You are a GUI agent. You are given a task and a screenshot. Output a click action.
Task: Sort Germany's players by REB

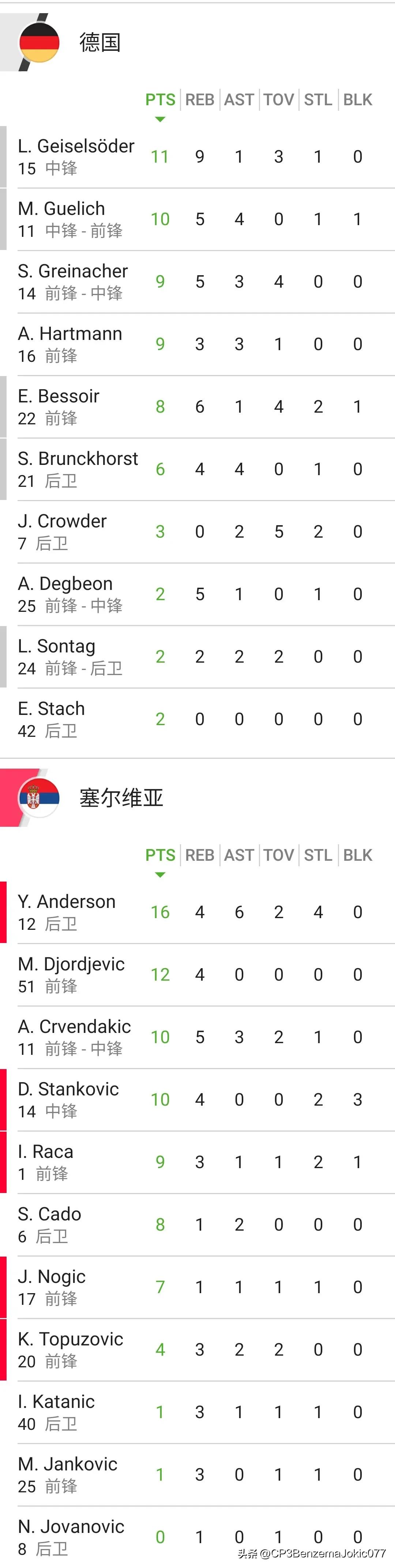pyautogui.click(x=200, y=100)
